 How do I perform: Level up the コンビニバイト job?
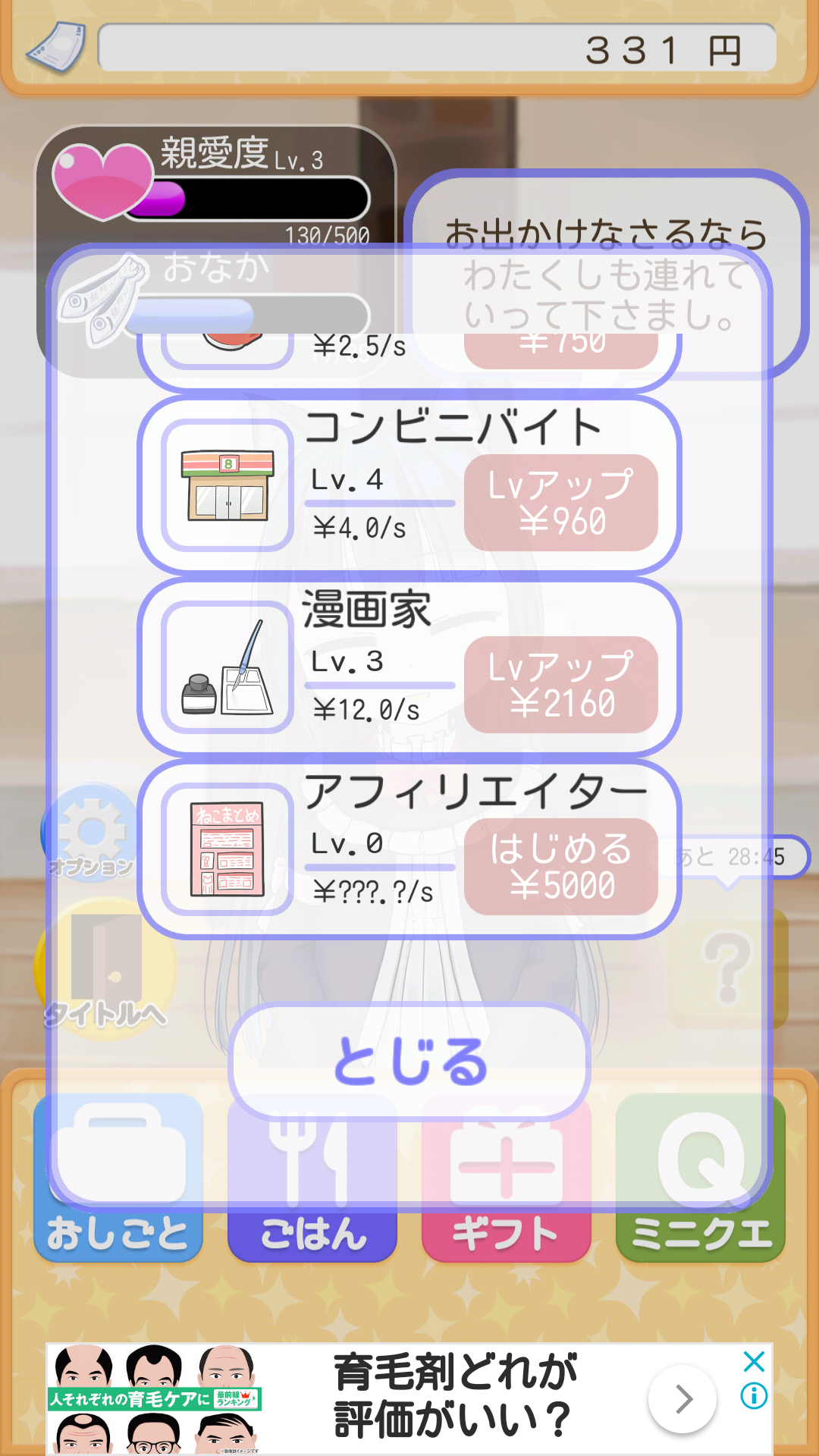[560, 503]
